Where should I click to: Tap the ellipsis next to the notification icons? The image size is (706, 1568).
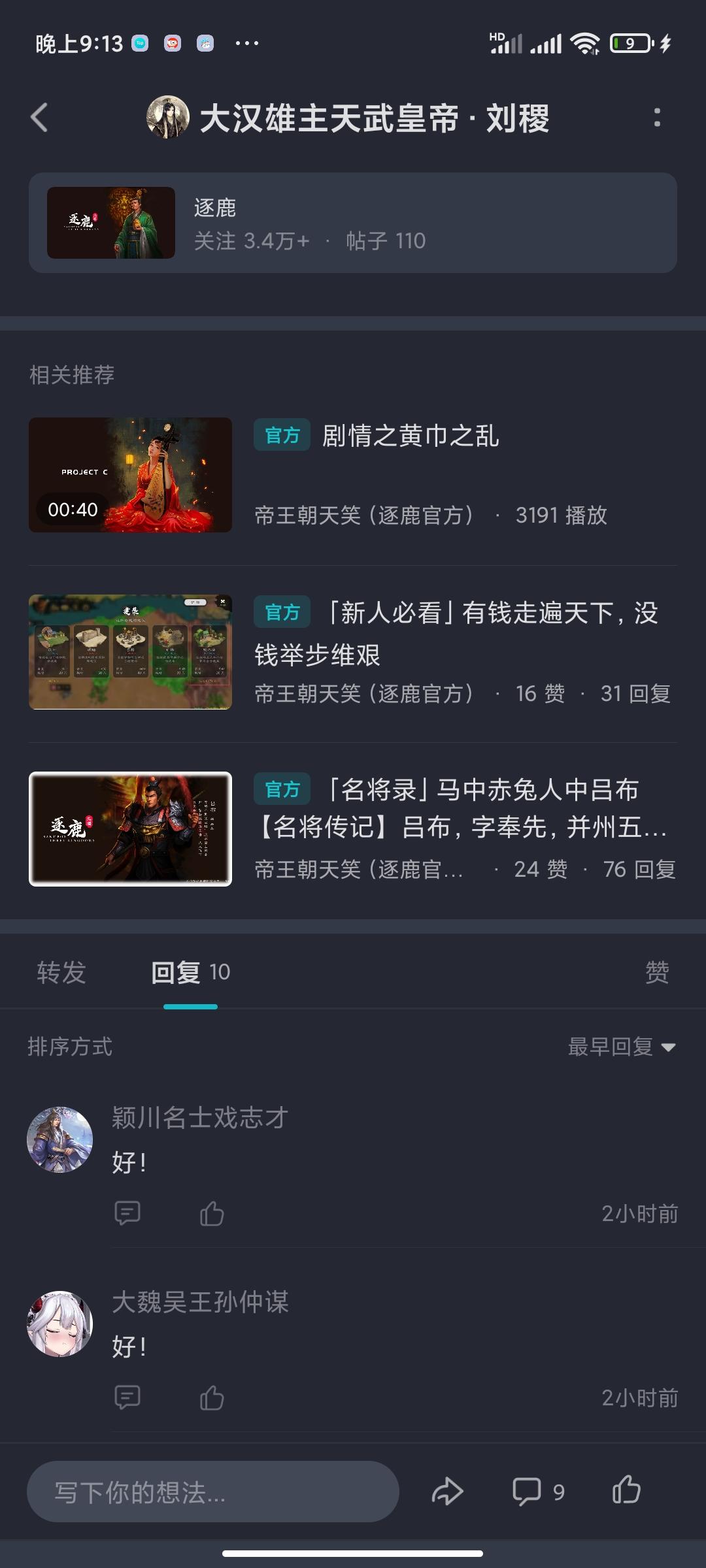[x=246, y=43]
